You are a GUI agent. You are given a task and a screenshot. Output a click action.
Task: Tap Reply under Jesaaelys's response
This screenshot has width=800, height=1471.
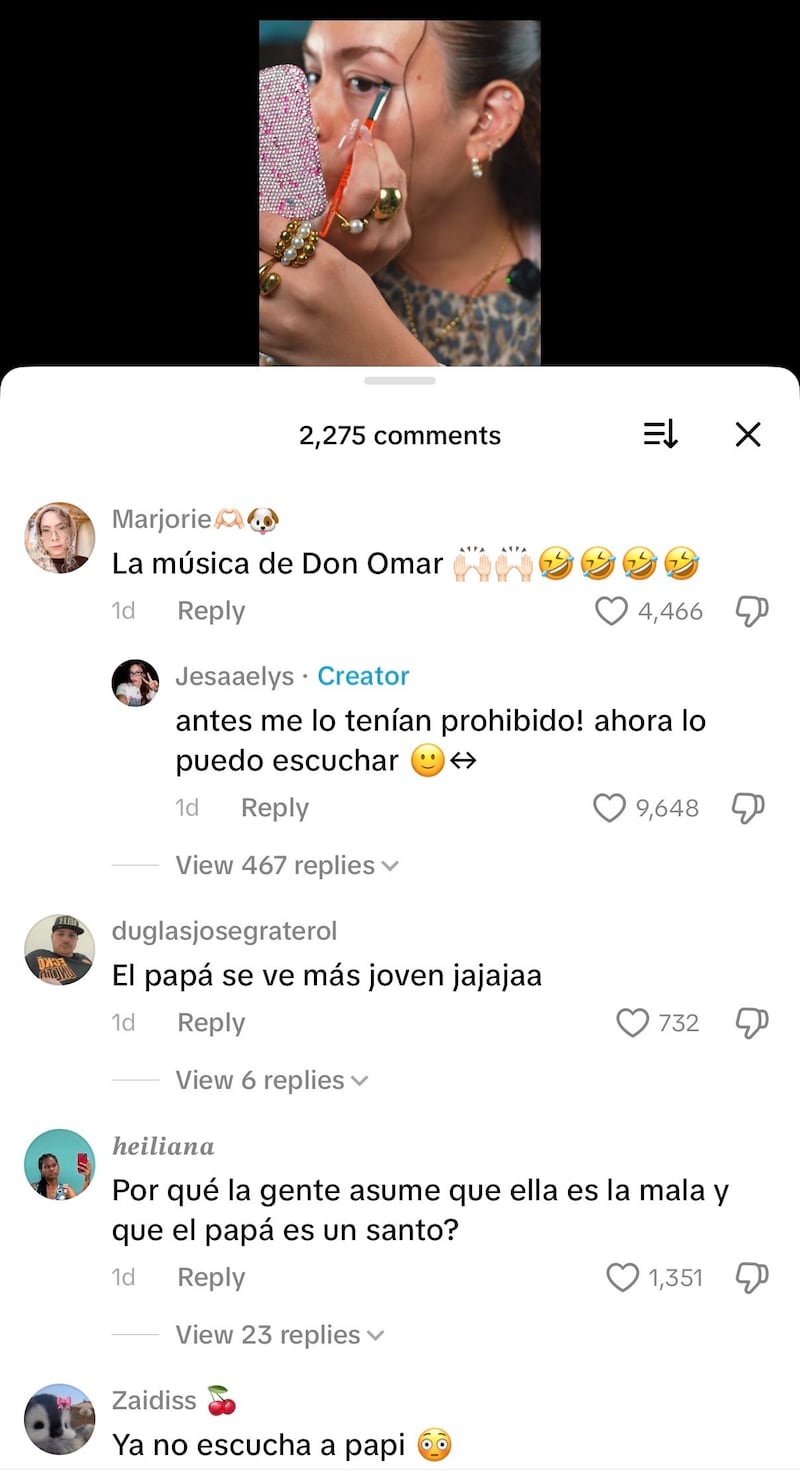[x=275, y=808]
